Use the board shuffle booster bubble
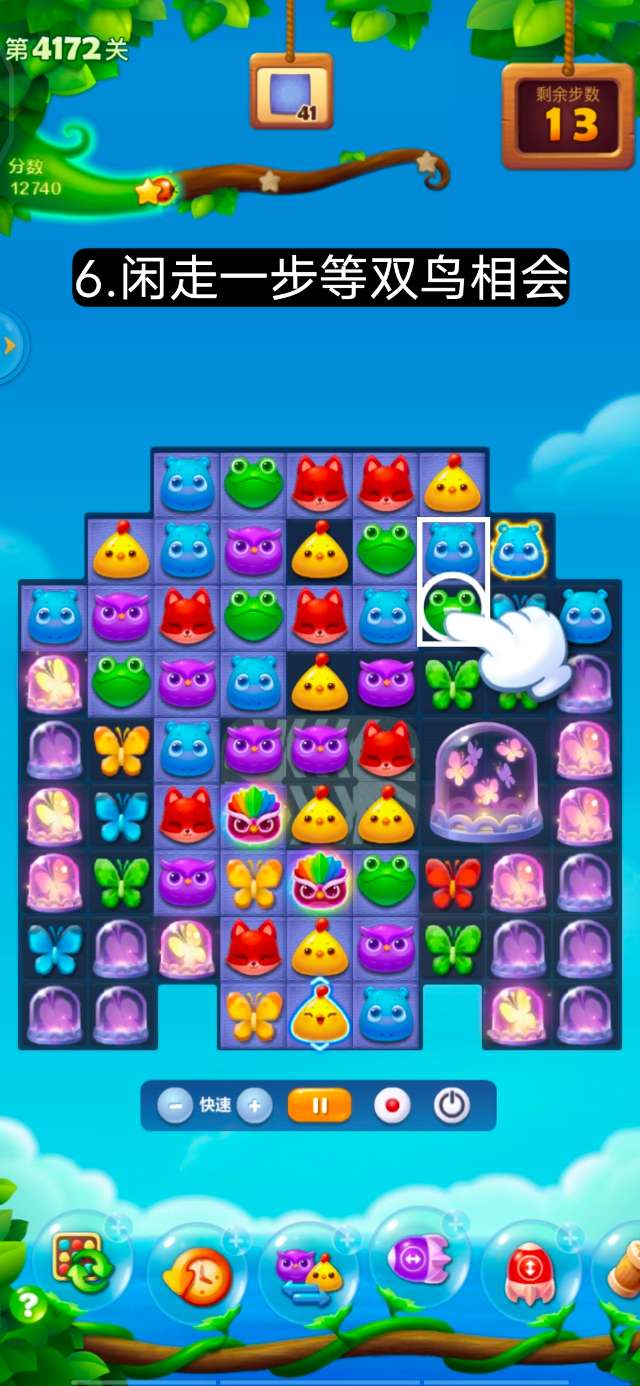Viewport: 640px width, 1386px height. (82, 1267)
